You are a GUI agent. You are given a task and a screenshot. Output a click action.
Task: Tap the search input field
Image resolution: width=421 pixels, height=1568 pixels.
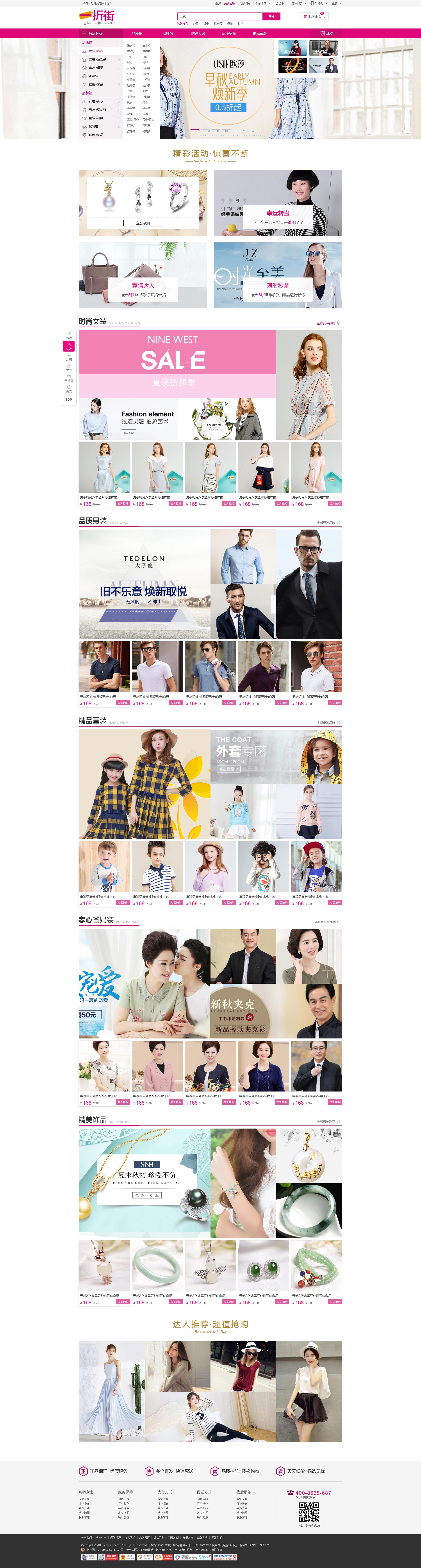coord(219,16)
